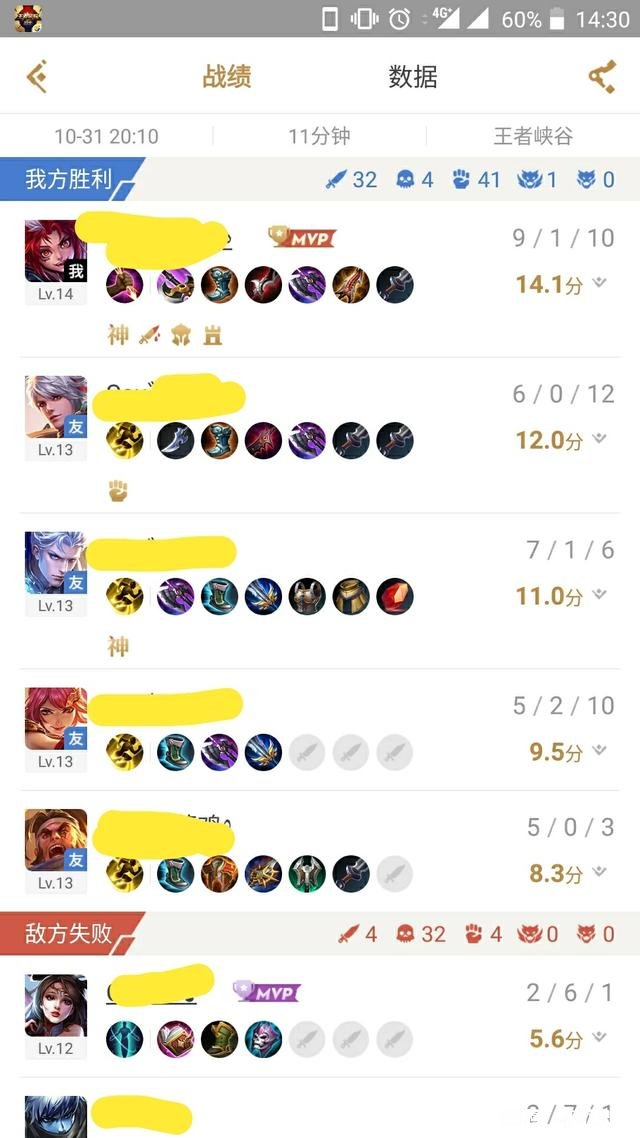The image size is (640, 1138).
Task: Expand details for the 9.5分 player
Action: [x=600, y=750]
